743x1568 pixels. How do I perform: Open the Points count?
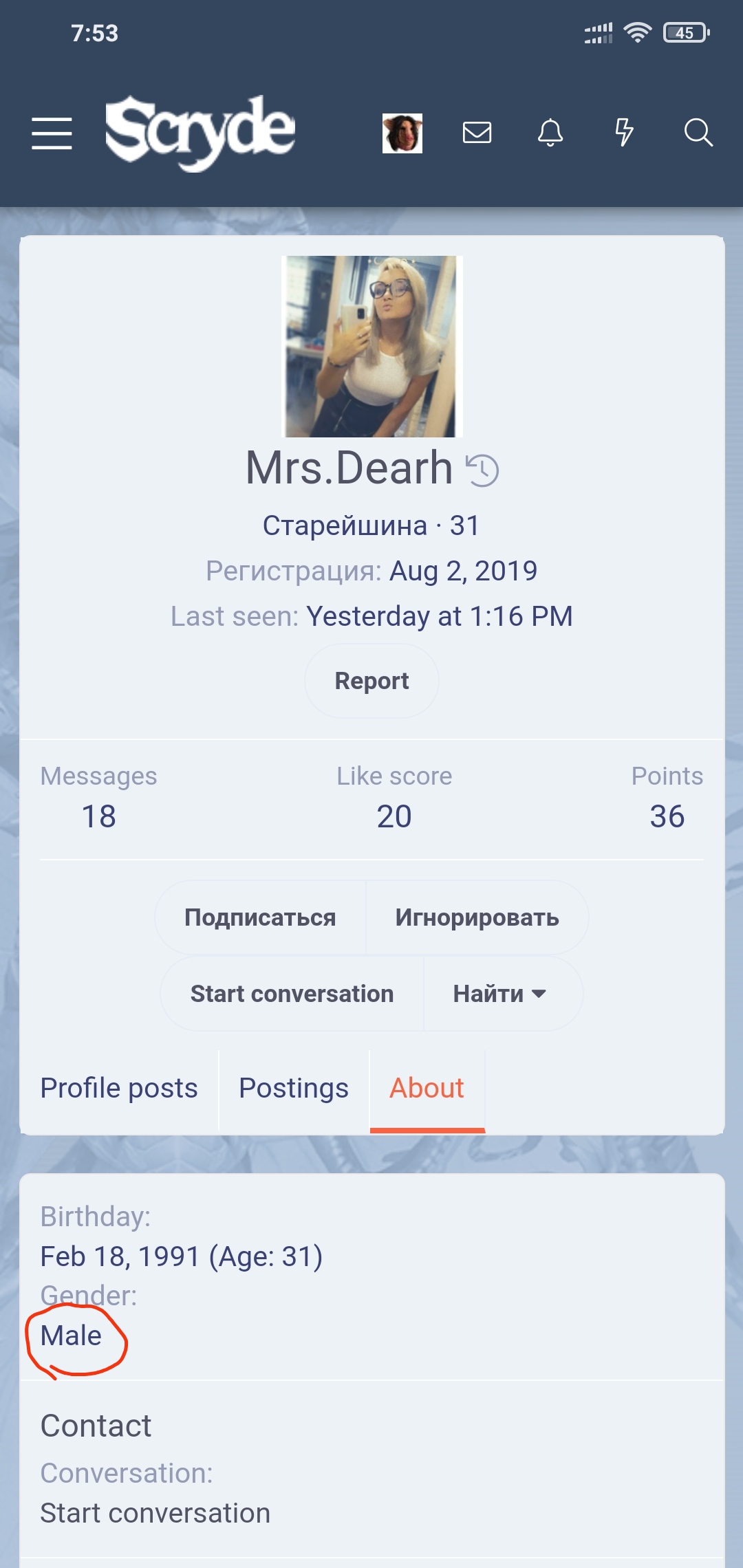click(x=667, y=816)
